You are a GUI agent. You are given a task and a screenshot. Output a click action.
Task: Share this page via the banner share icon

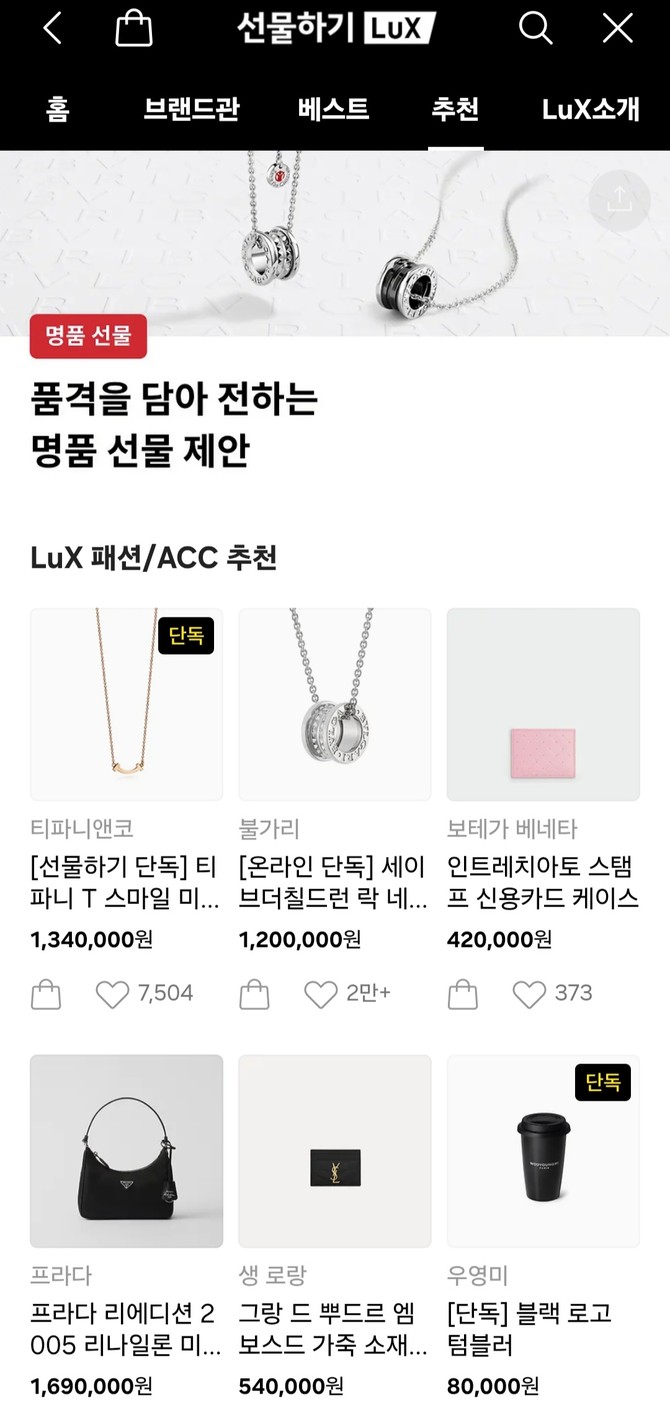(x=619, y=201)
